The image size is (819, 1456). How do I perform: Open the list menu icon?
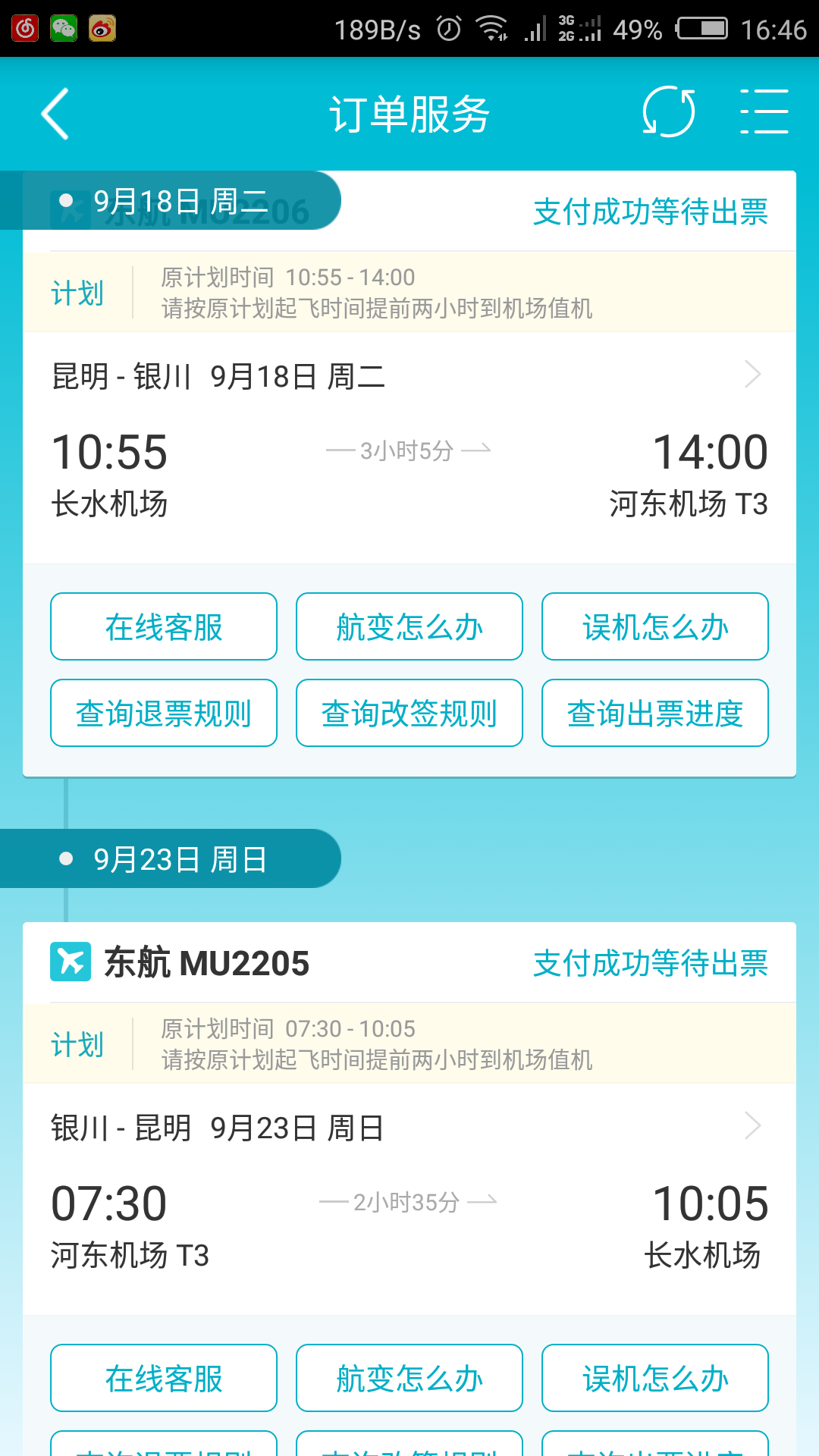click(764, 111)
